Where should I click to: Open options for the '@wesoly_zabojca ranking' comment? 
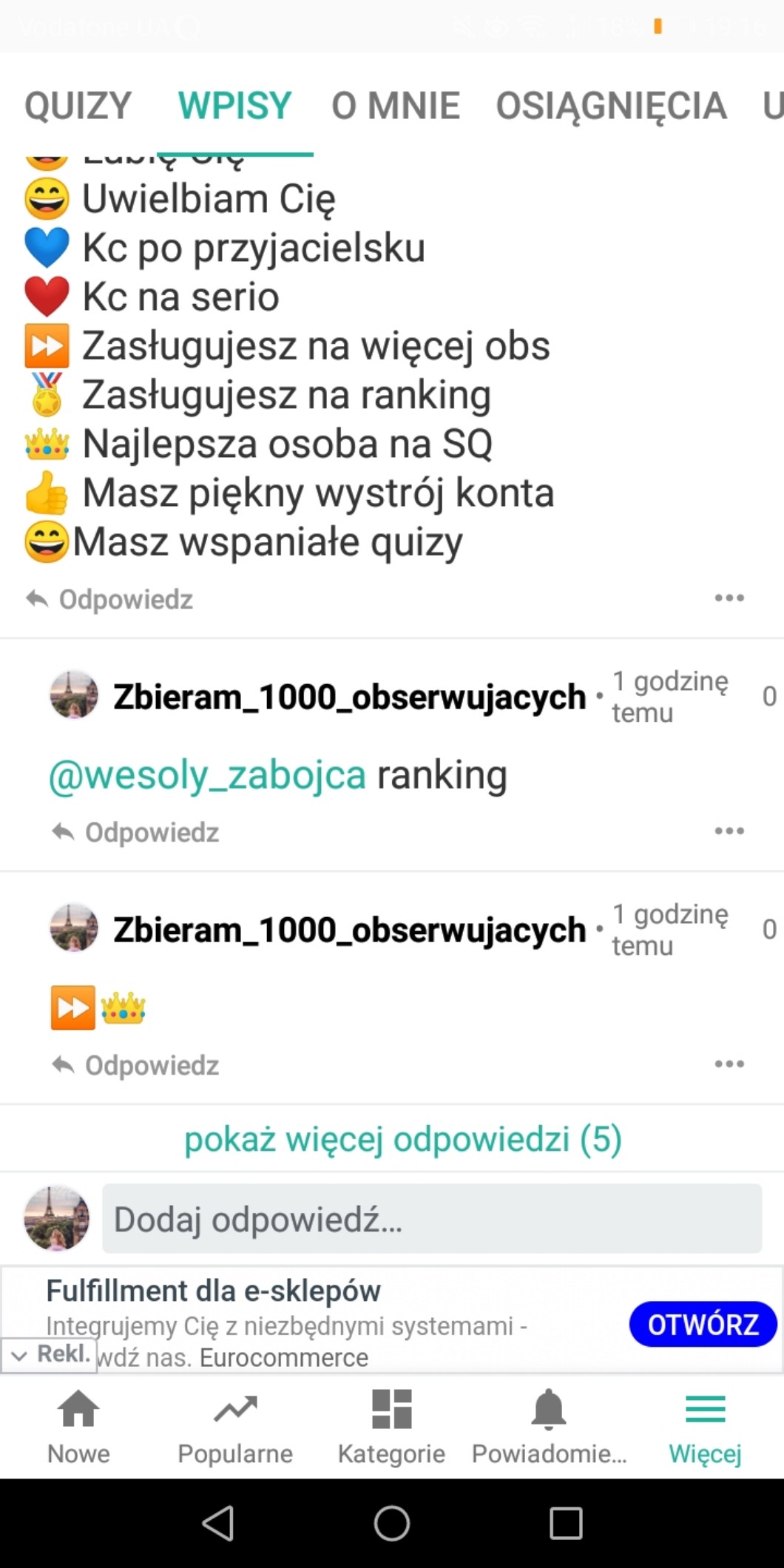729,831
